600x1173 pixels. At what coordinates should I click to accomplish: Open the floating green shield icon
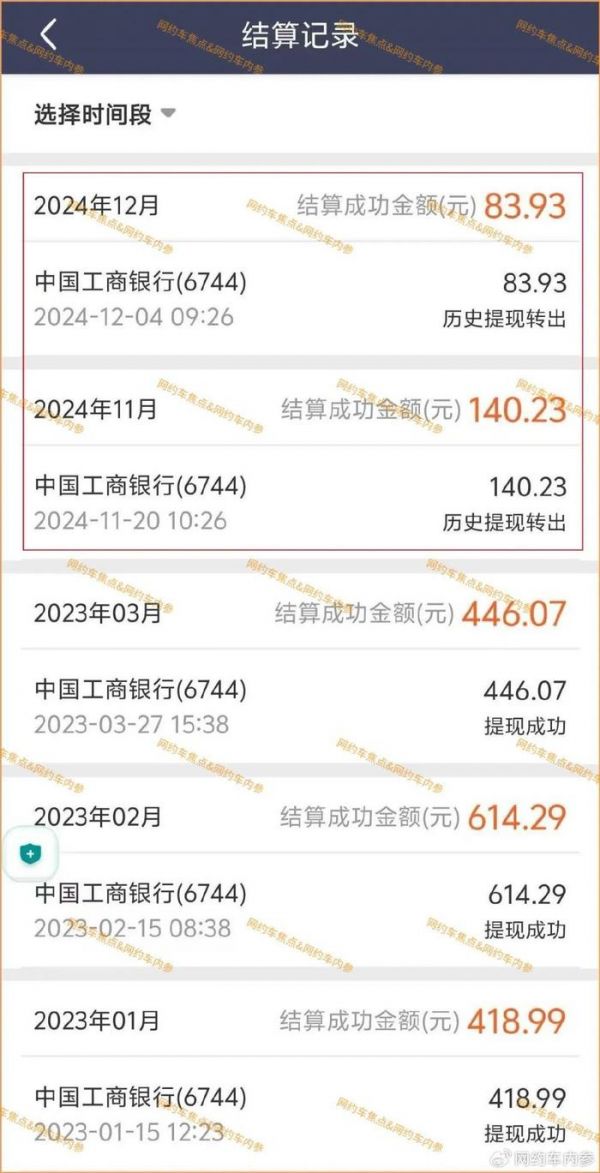pos(31,853)
